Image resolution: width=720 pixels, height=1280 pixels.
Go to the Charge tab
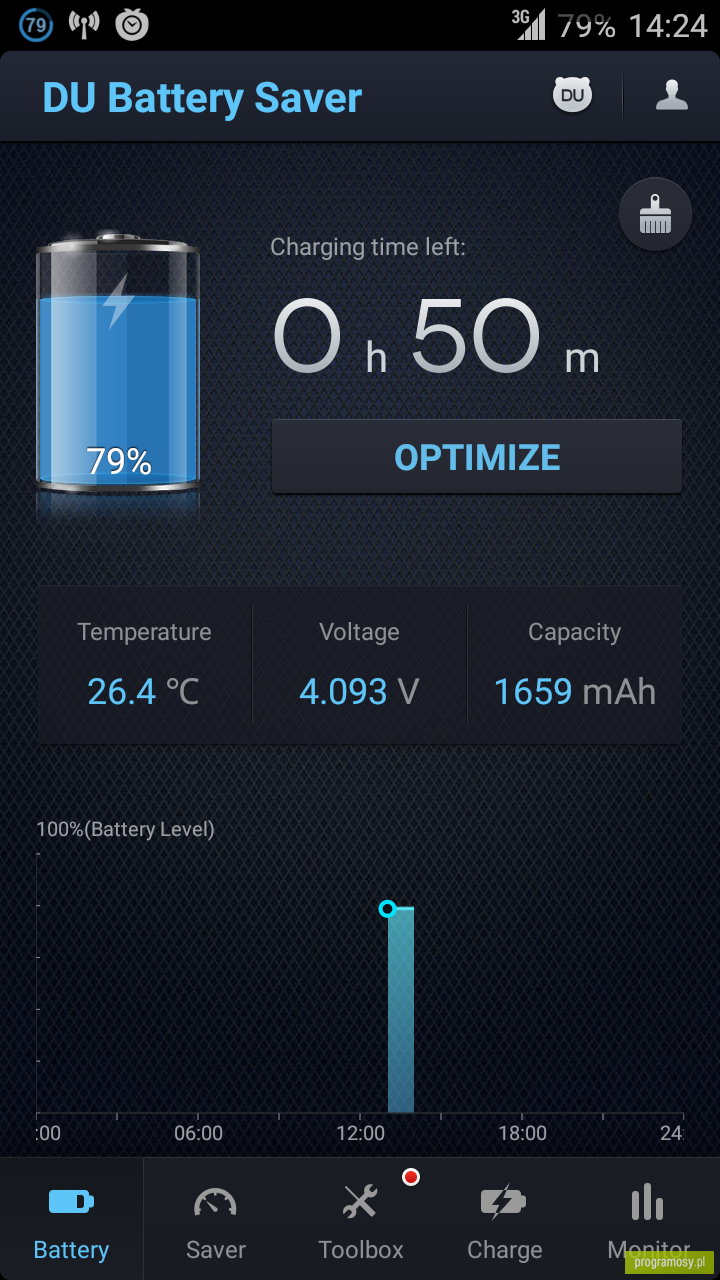(504, 1220)
